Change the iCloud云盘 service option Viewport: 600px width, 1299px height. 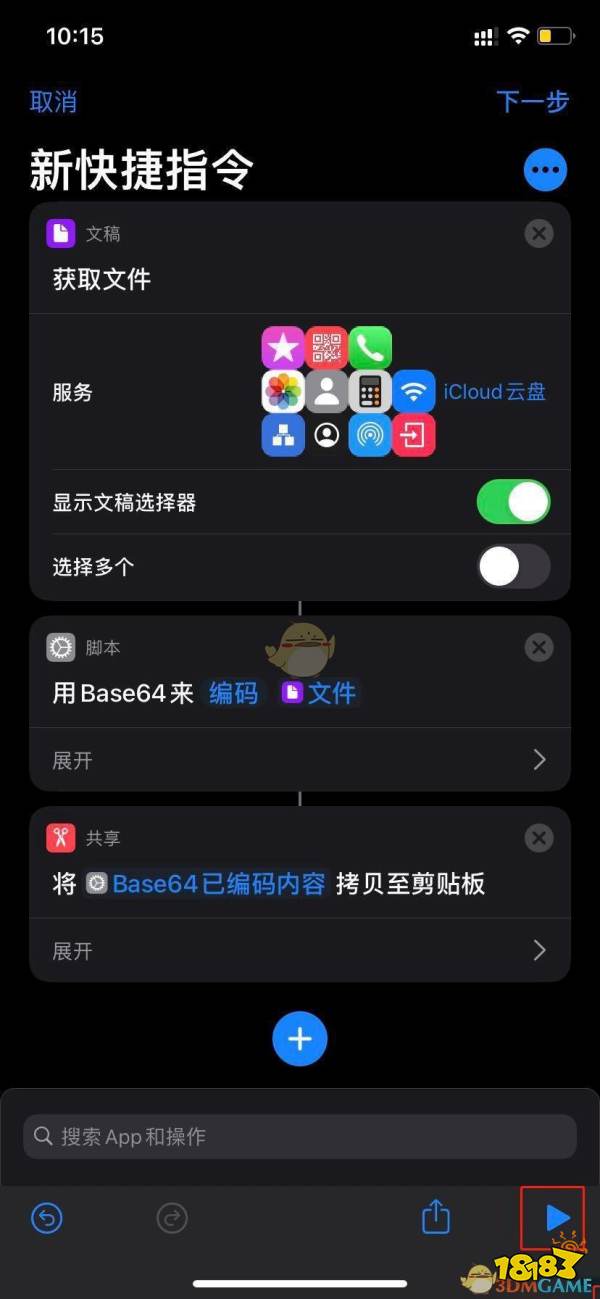(x=494, y=392)
